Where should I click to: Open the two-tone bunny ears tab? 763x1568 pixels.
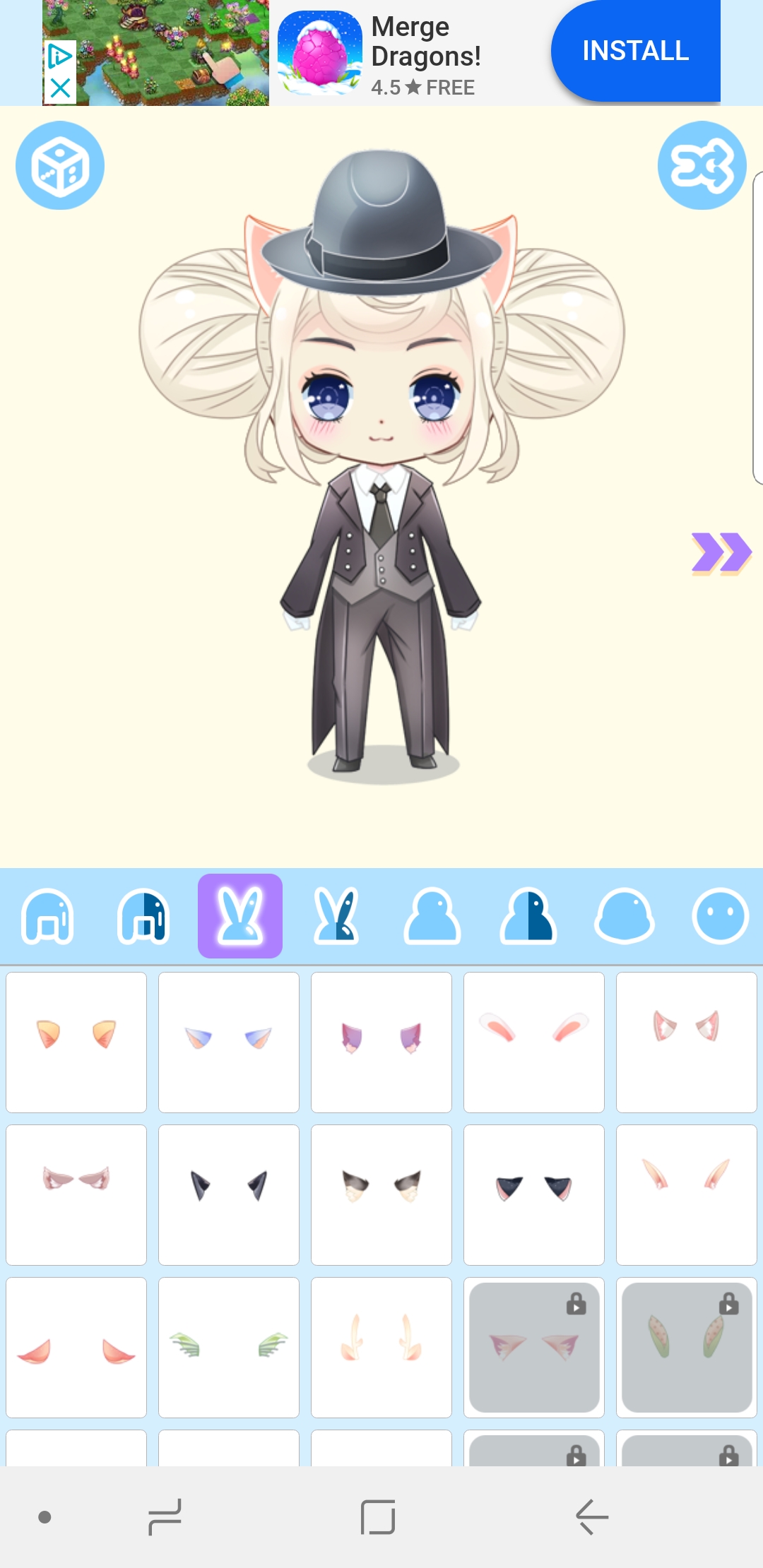point(336,916)
